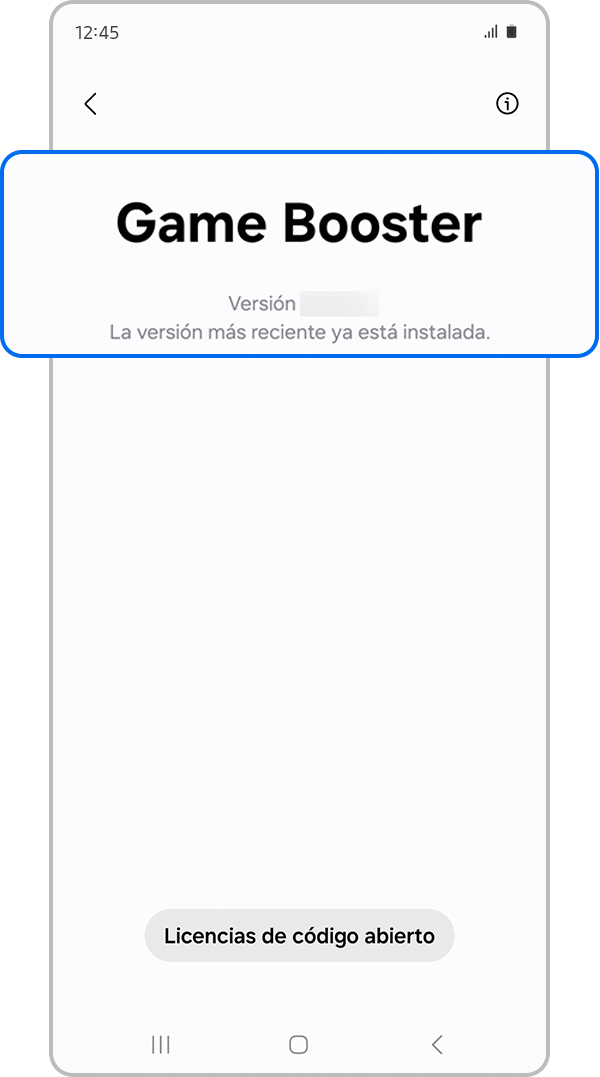Viewport: 600px width, 1077px height.
Task: Go back using the top-left arrow
Action: point(91,104)
